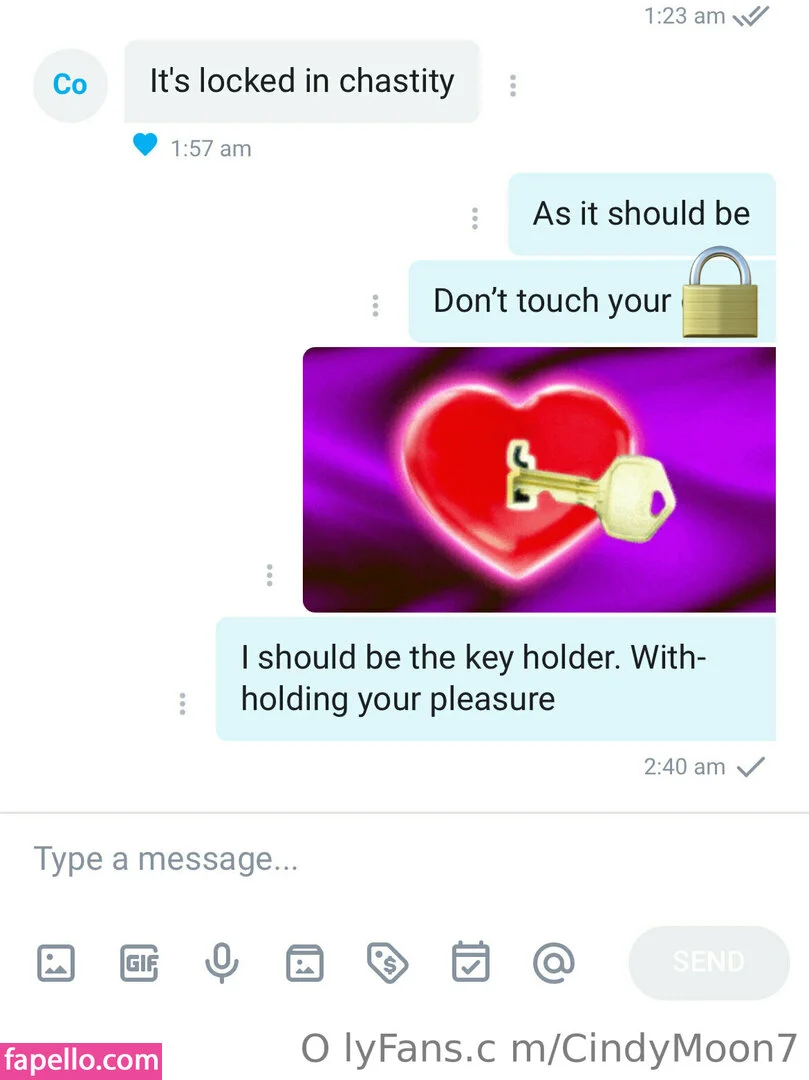Viewport: 809px width, 1080px height.
Task: Attach a photo with the image icon
Action: tap(56, 963)
